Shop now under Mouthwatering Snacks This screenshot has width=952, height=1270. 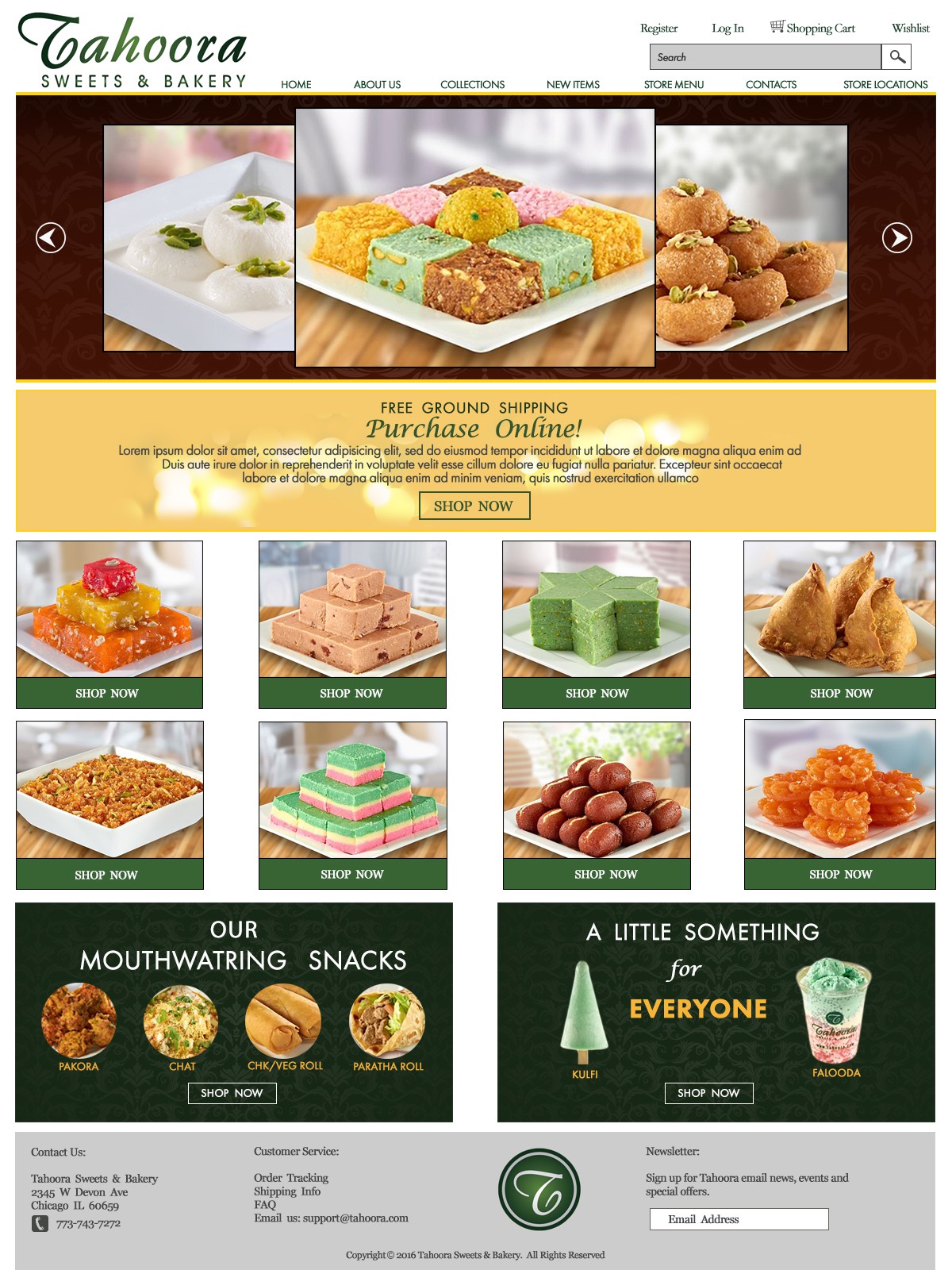click(x=232, y=1093)
